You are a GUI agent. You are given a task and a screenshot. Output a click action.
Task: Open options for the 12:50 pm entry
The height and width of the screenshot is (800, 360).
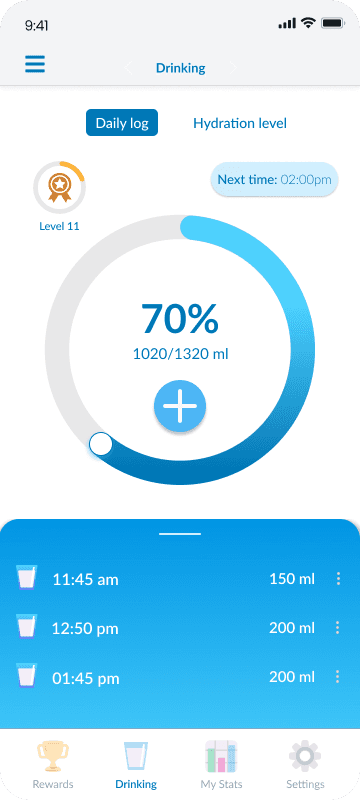point(338,628)
